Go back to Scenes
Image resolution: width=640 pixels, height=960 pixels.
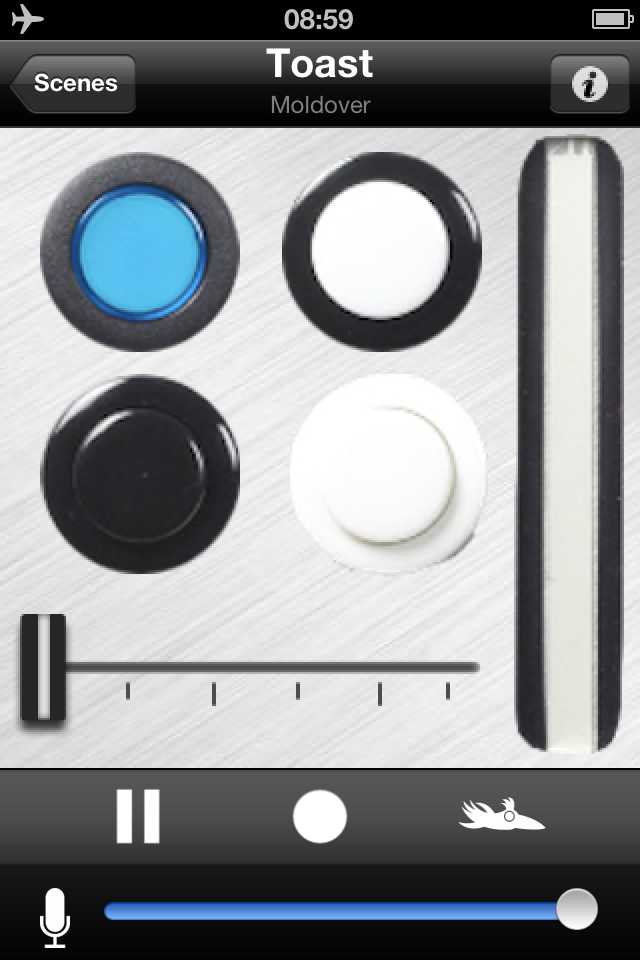(74, 84)
